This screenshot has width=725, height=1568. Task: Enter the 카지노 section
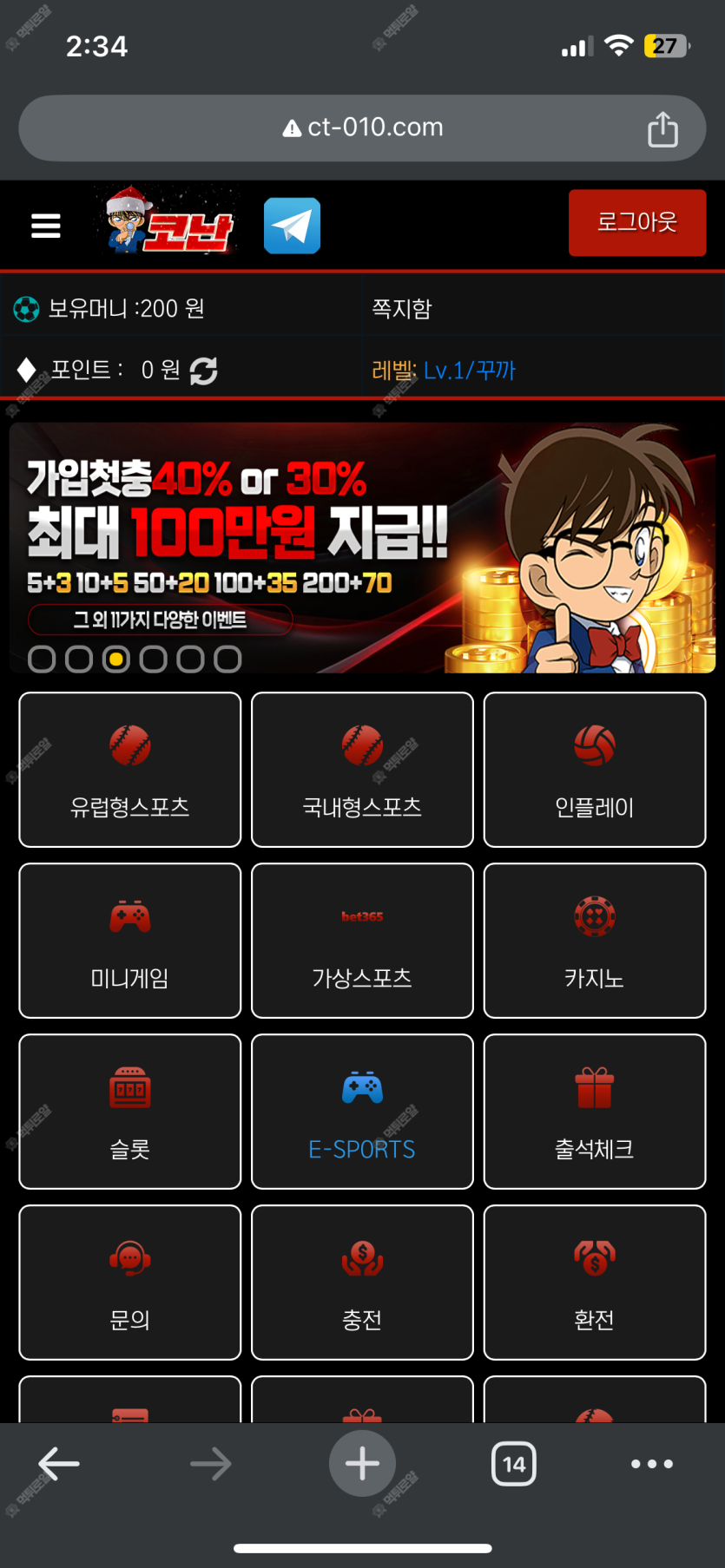(595, 941)
